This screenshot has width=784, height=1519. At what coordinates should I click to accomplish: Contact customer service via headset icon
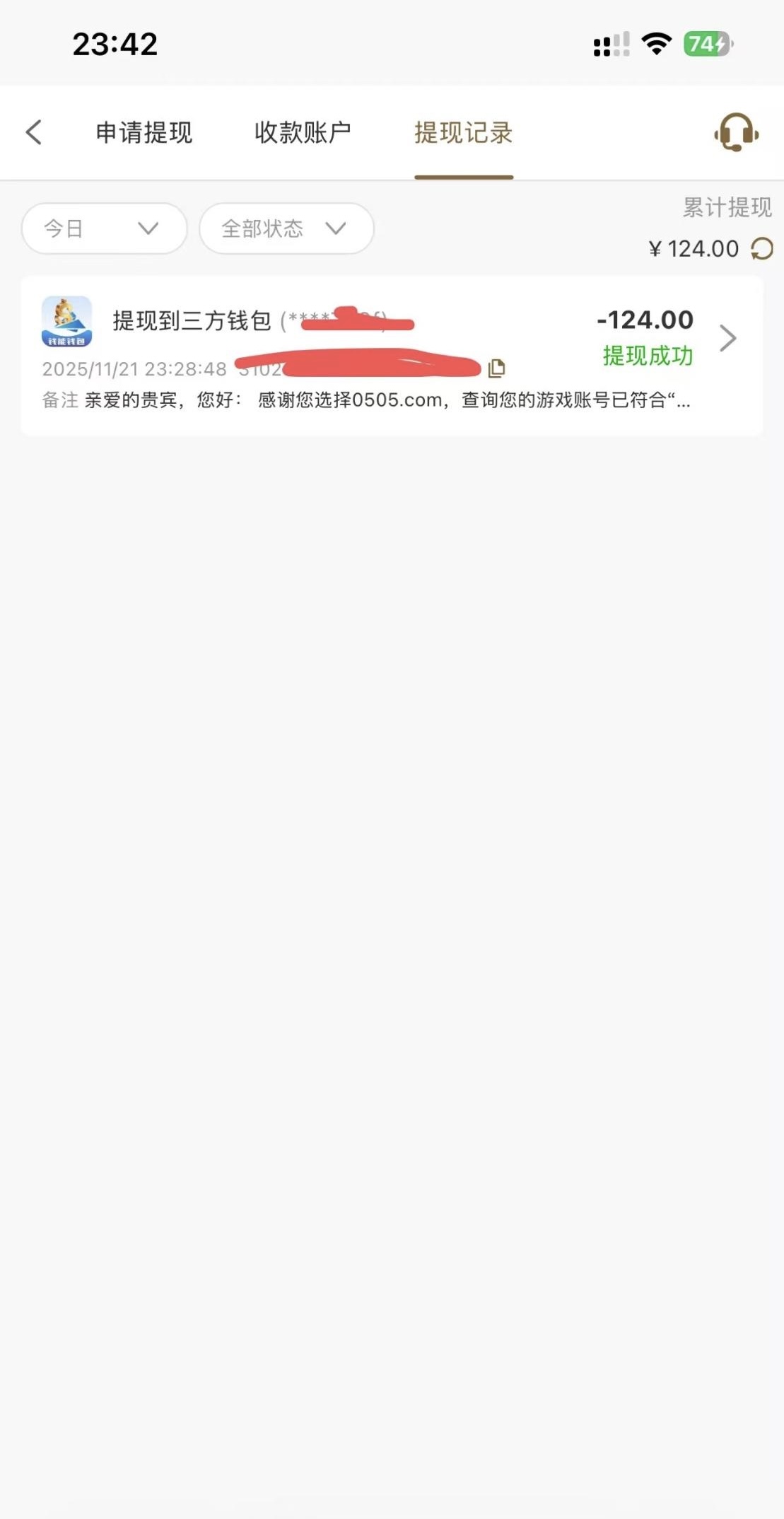[x=736, y=132]
